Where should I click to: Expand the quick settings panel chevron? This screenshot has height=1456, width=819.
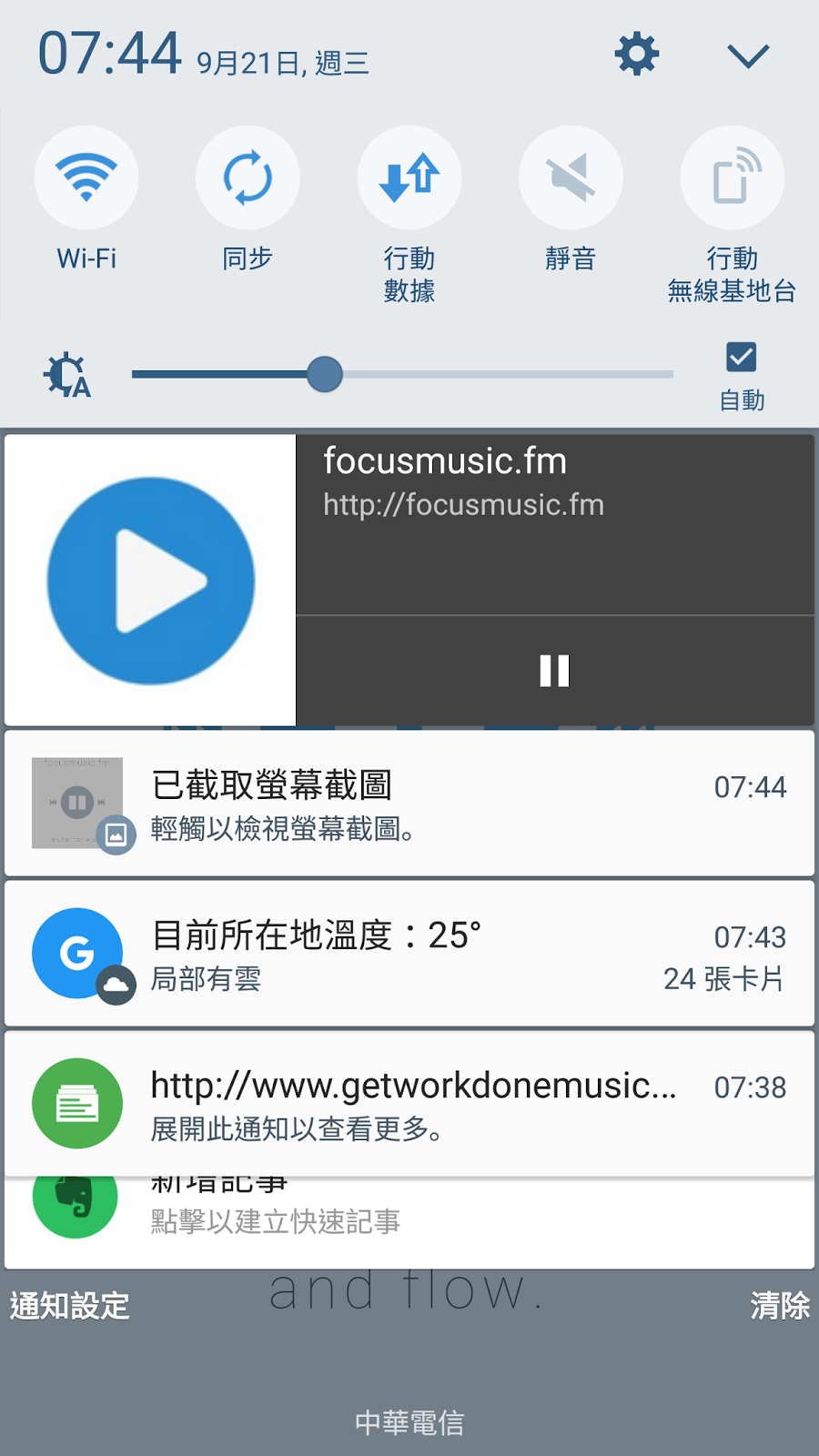pyautogui.click(x=748, y=56)
